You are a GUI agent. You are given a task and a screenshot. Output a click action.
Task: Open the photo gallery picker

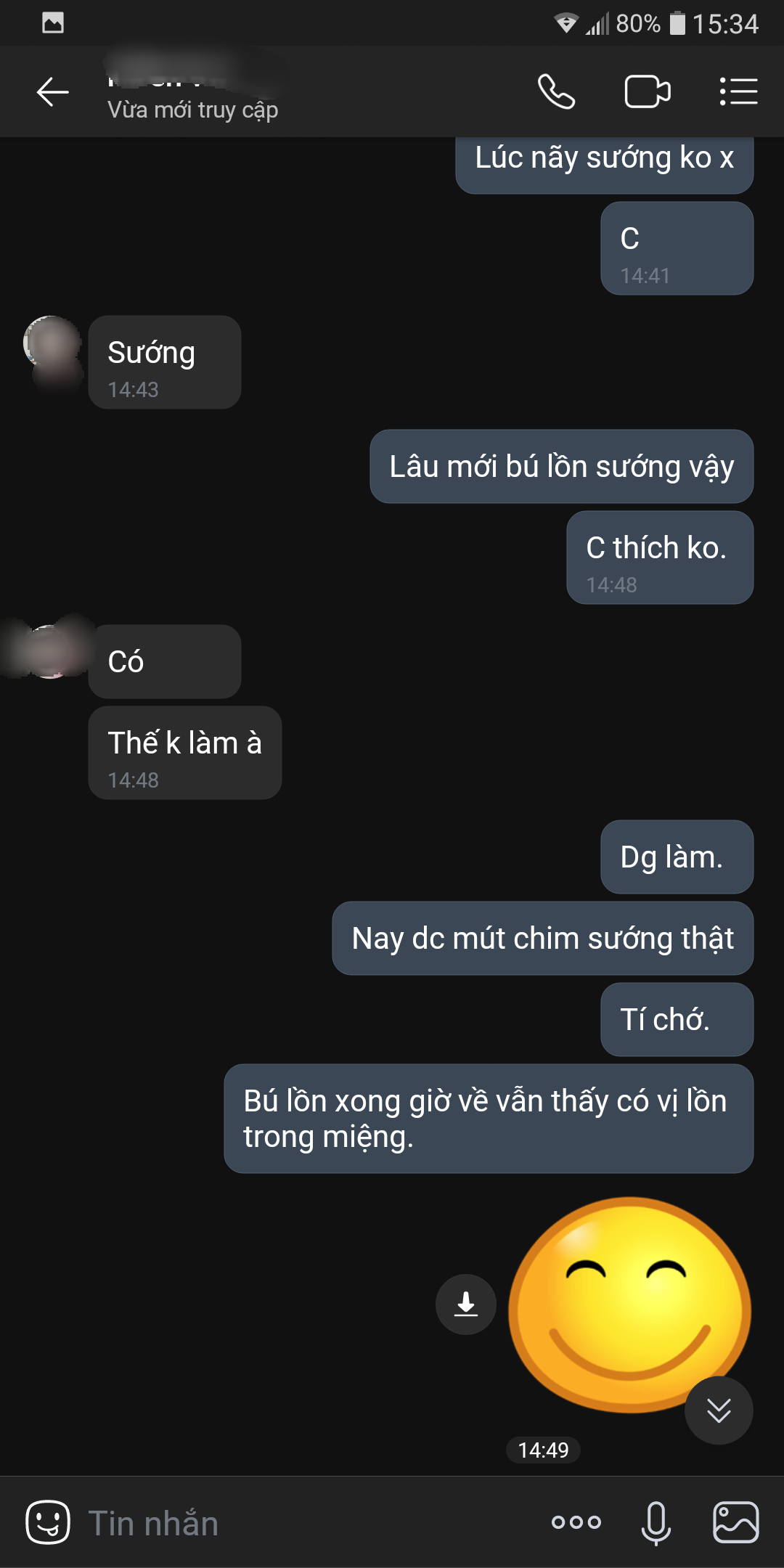(x=736, y=1522)
